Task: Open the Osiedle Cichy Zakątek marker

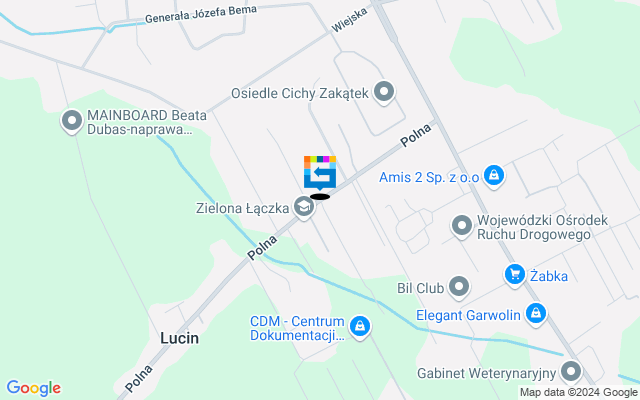Action: (384, 93)
